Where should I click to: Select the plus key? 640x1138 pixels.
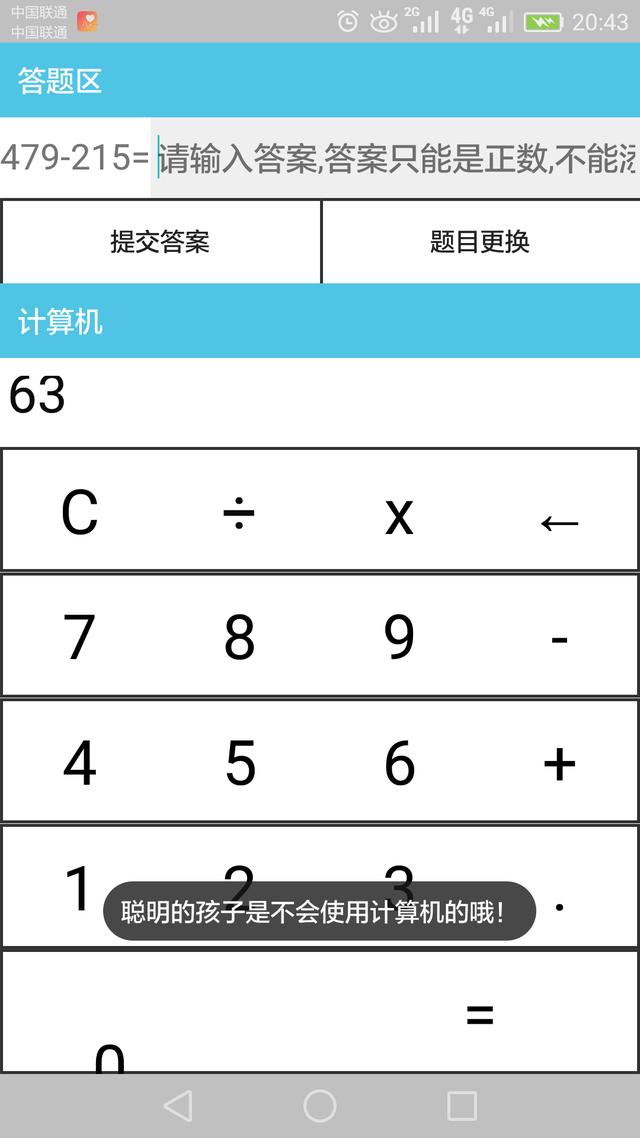tap(559, 762)
